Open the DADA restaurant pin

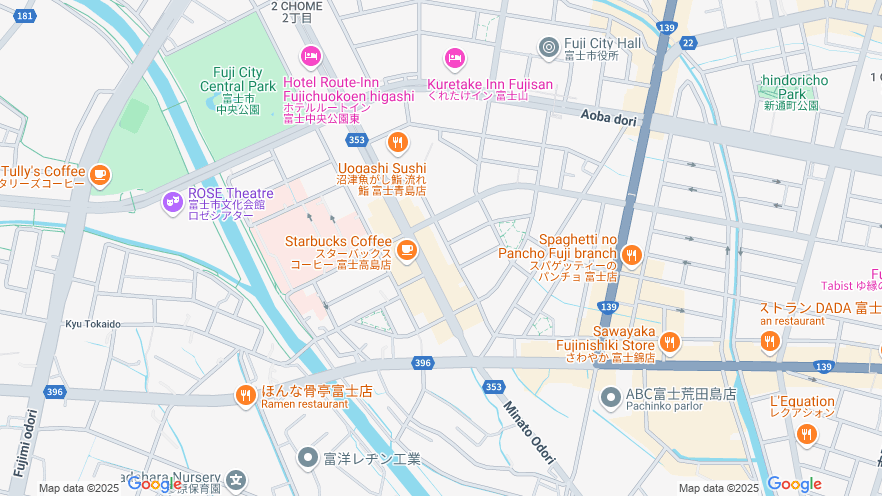769,341
